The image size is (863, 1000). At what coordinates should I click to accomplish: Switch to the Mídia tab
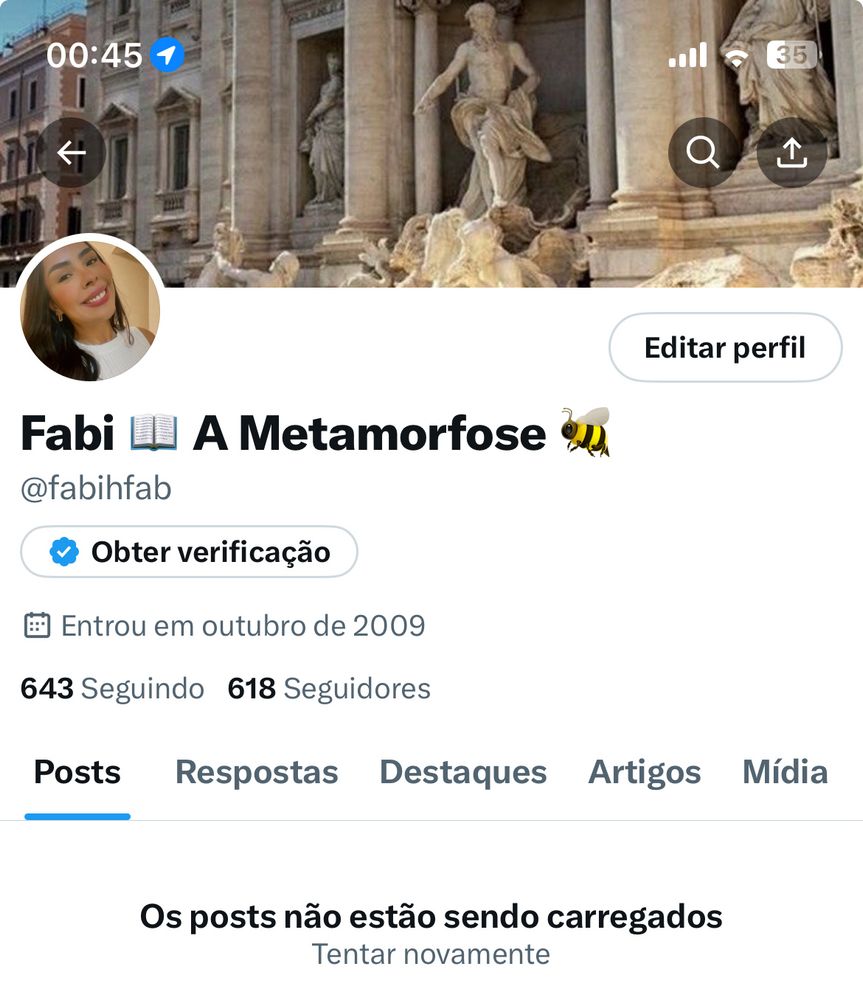785,773
